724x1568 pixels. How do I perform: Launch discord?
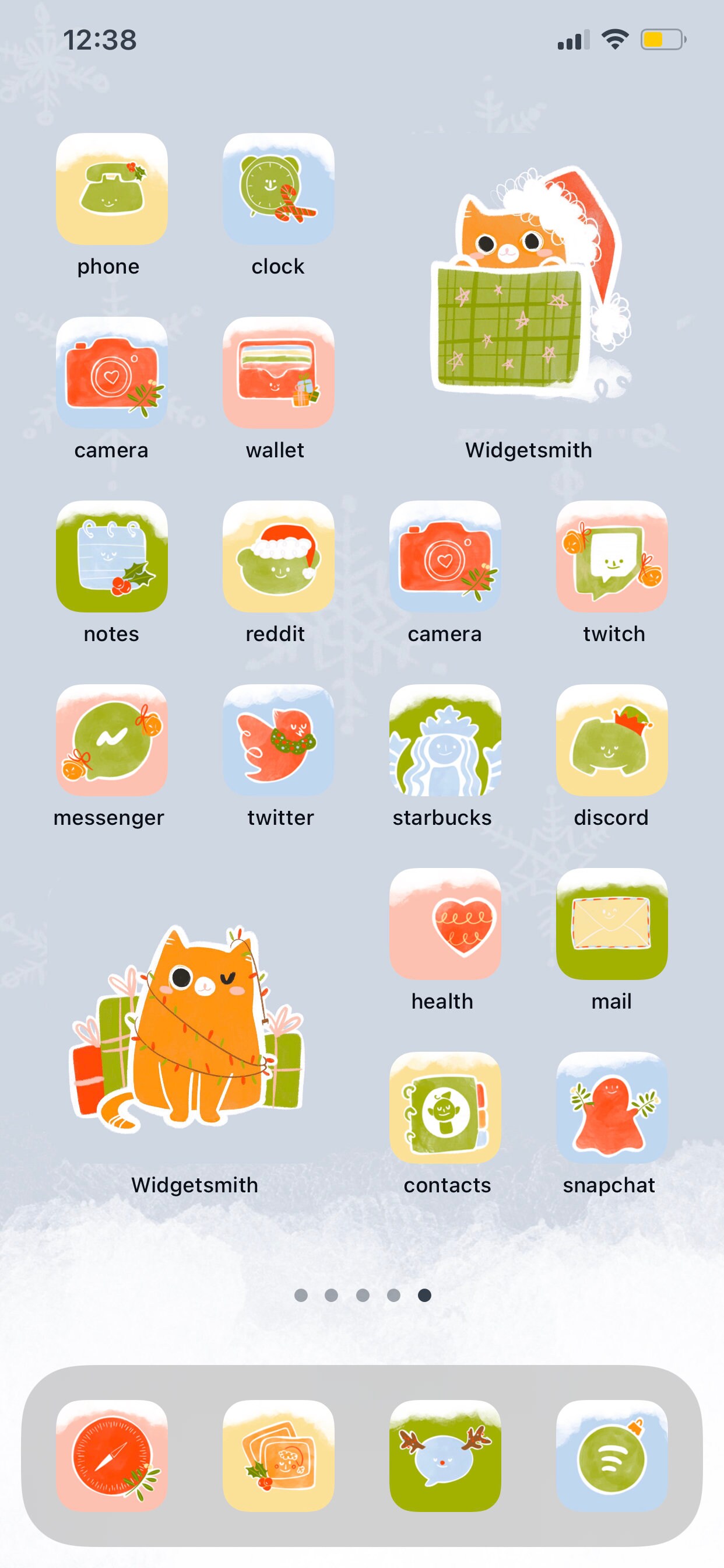tap(611, 740)
